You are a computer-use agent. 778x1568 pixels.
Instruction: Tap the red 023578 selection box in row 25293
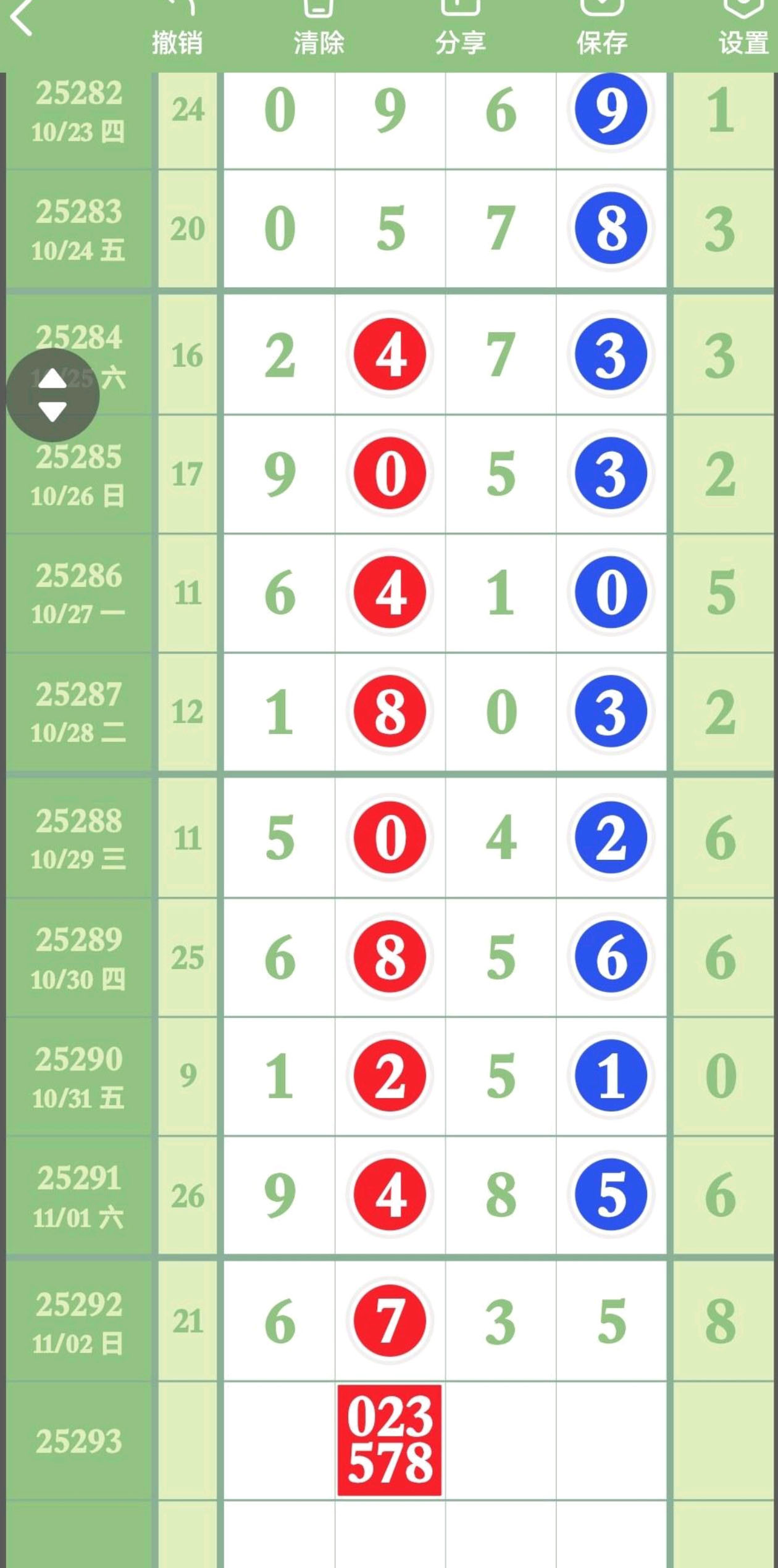pyautogui.click(x=389, y=1437)
